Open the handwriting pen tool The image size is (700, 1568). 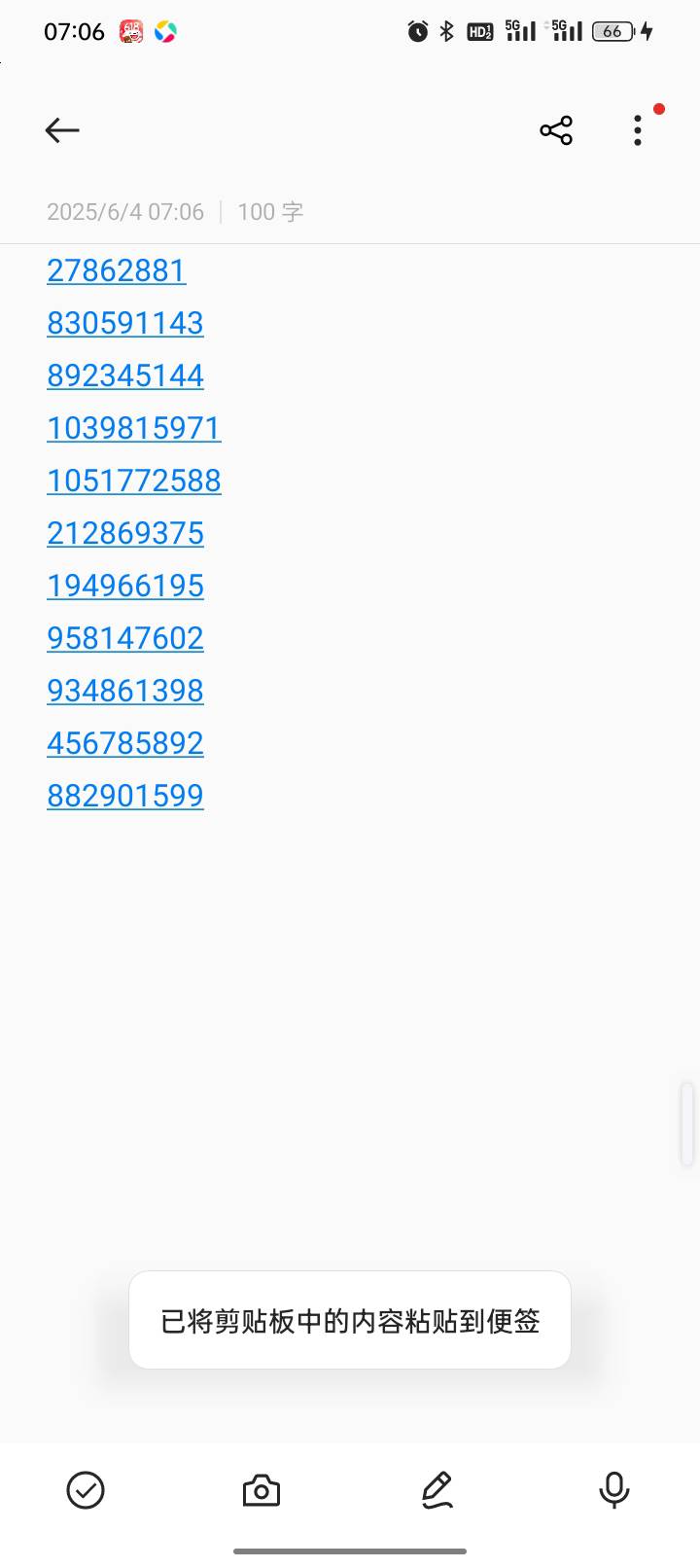[x=437, y=1490]
